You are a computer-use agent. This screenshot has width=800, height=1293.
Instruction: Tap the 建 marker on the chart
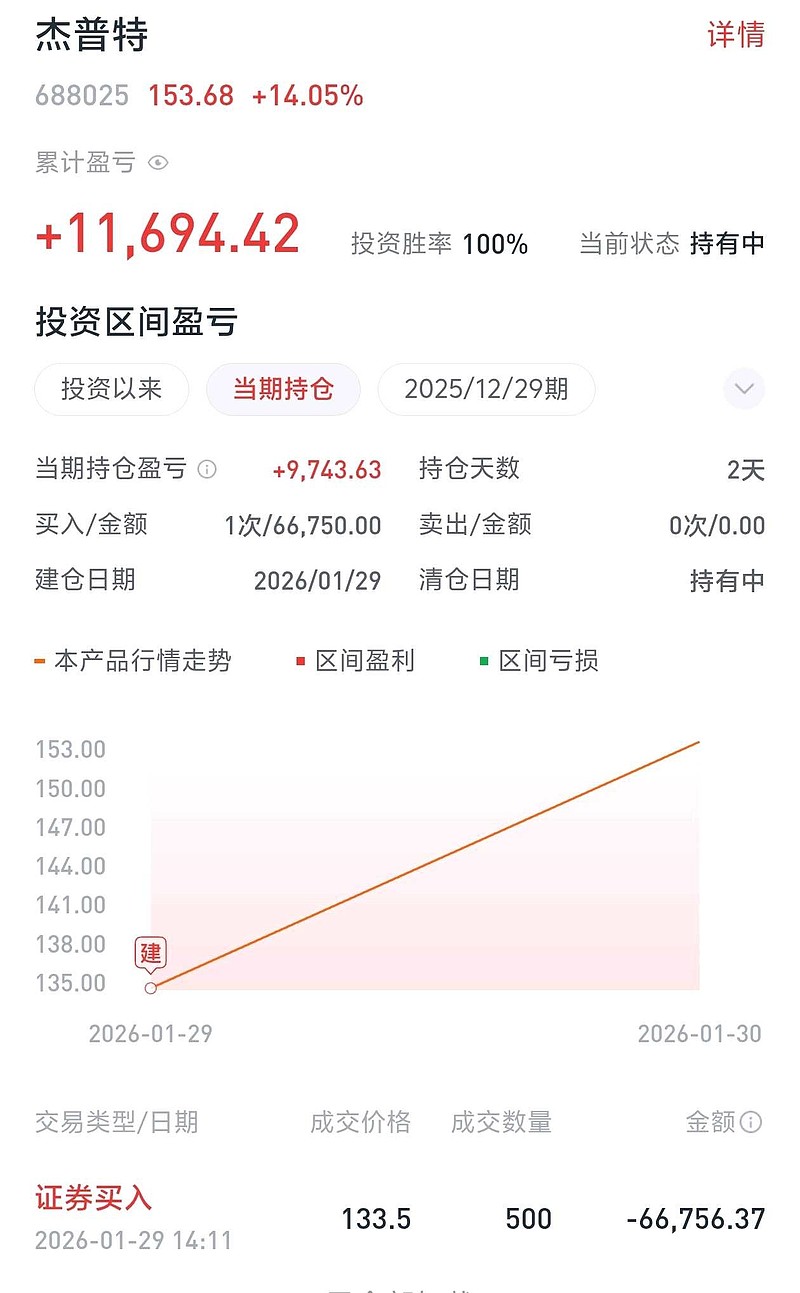click(x=151, y=955)
